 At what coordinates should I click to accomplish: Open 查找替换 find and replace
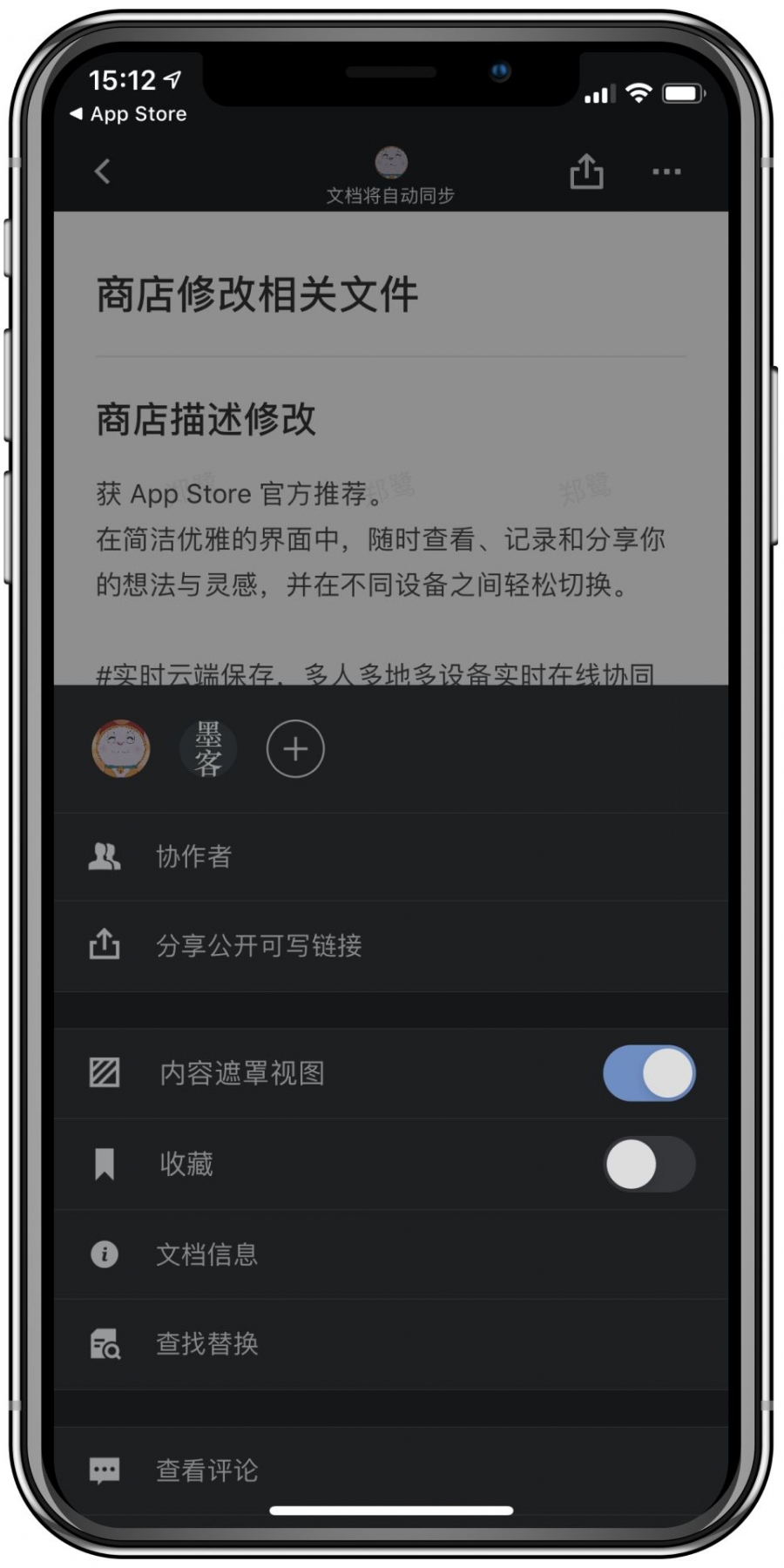(390, 1344)
